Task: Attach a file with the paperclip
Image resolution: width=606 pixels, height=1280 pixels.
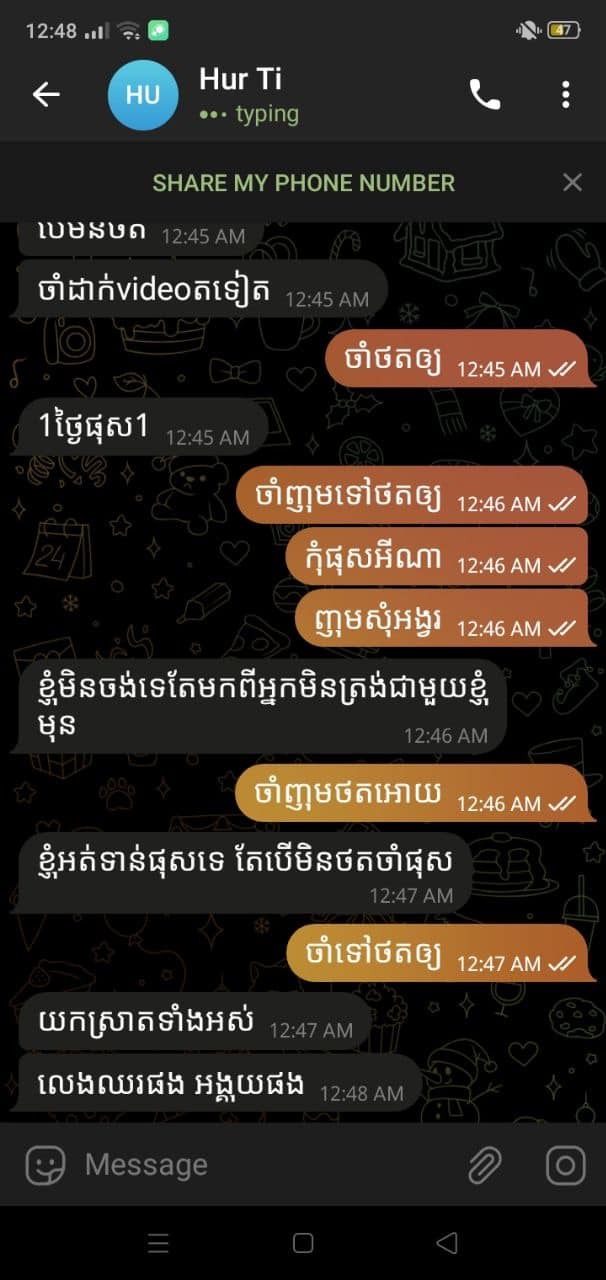Action: point(484,1165)
